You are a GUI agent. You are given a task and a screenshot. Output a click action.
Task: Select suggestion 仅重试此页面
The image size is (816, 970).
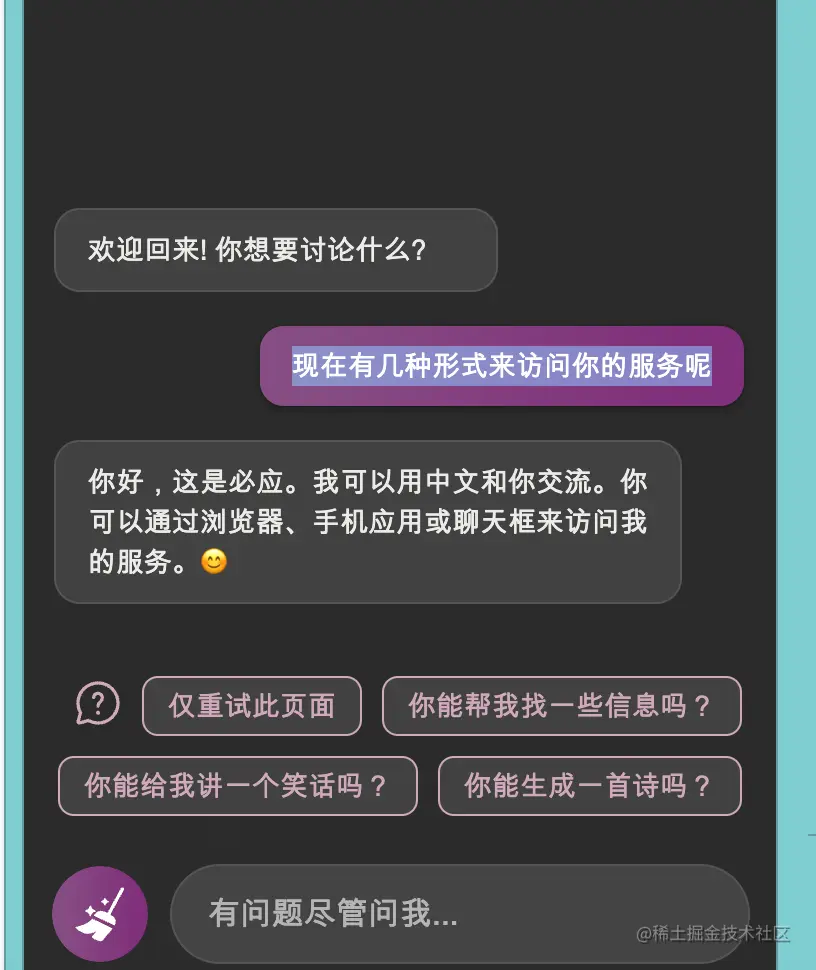point(252,706)
